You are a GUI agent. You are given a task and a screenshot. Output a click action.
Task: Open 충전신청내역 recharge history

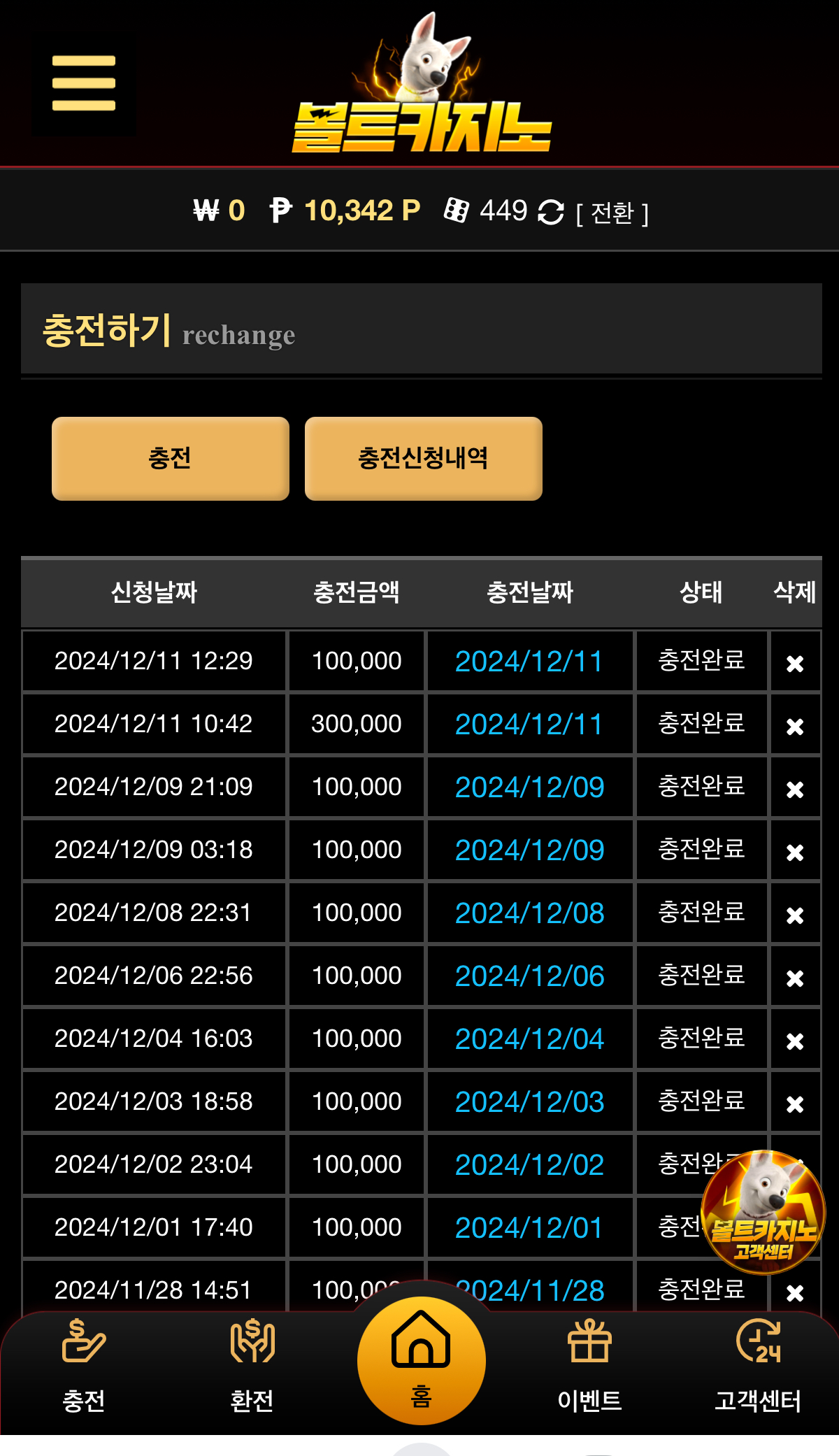tap(423, 458)
